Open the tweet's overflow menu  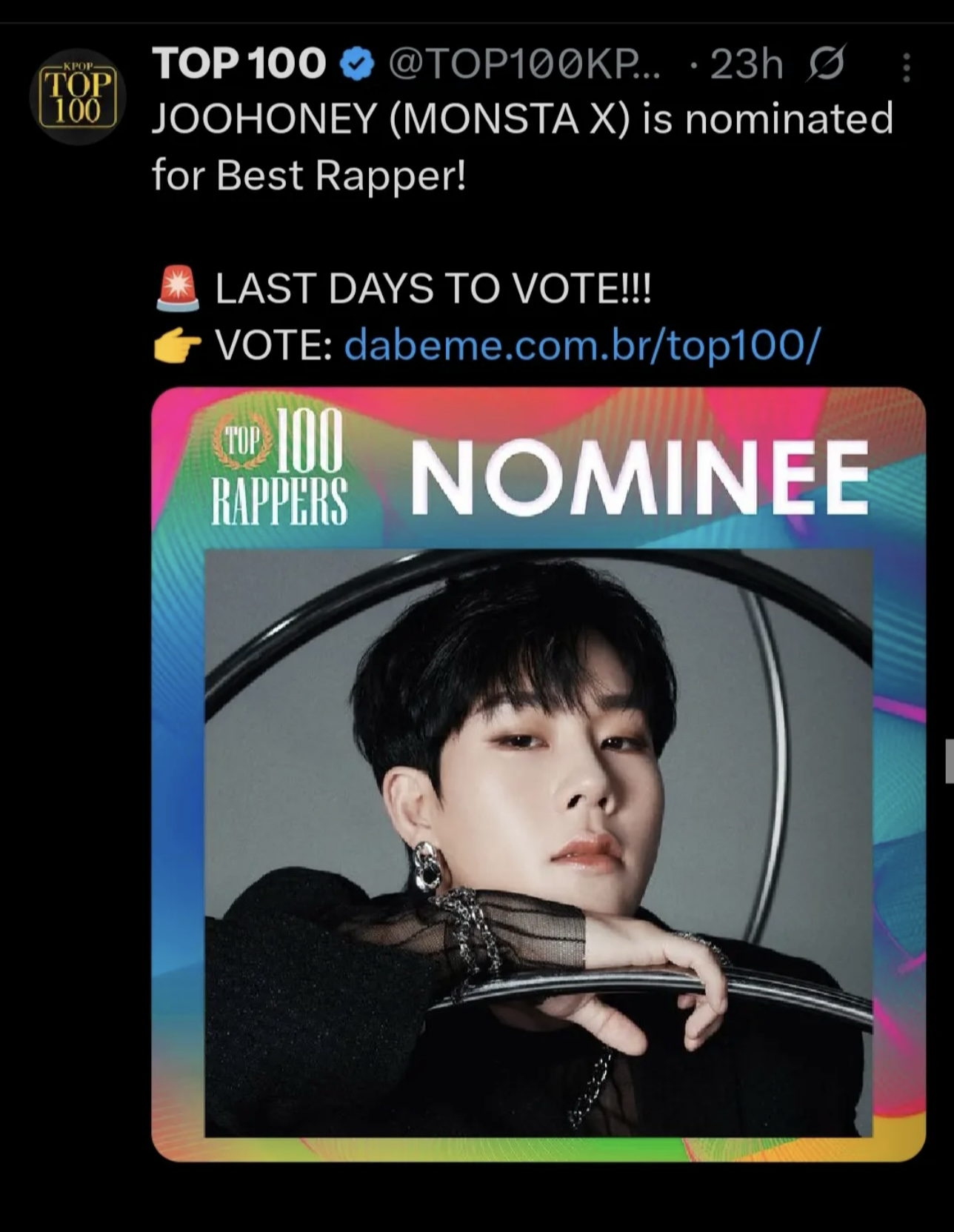[x=905, y=67]
